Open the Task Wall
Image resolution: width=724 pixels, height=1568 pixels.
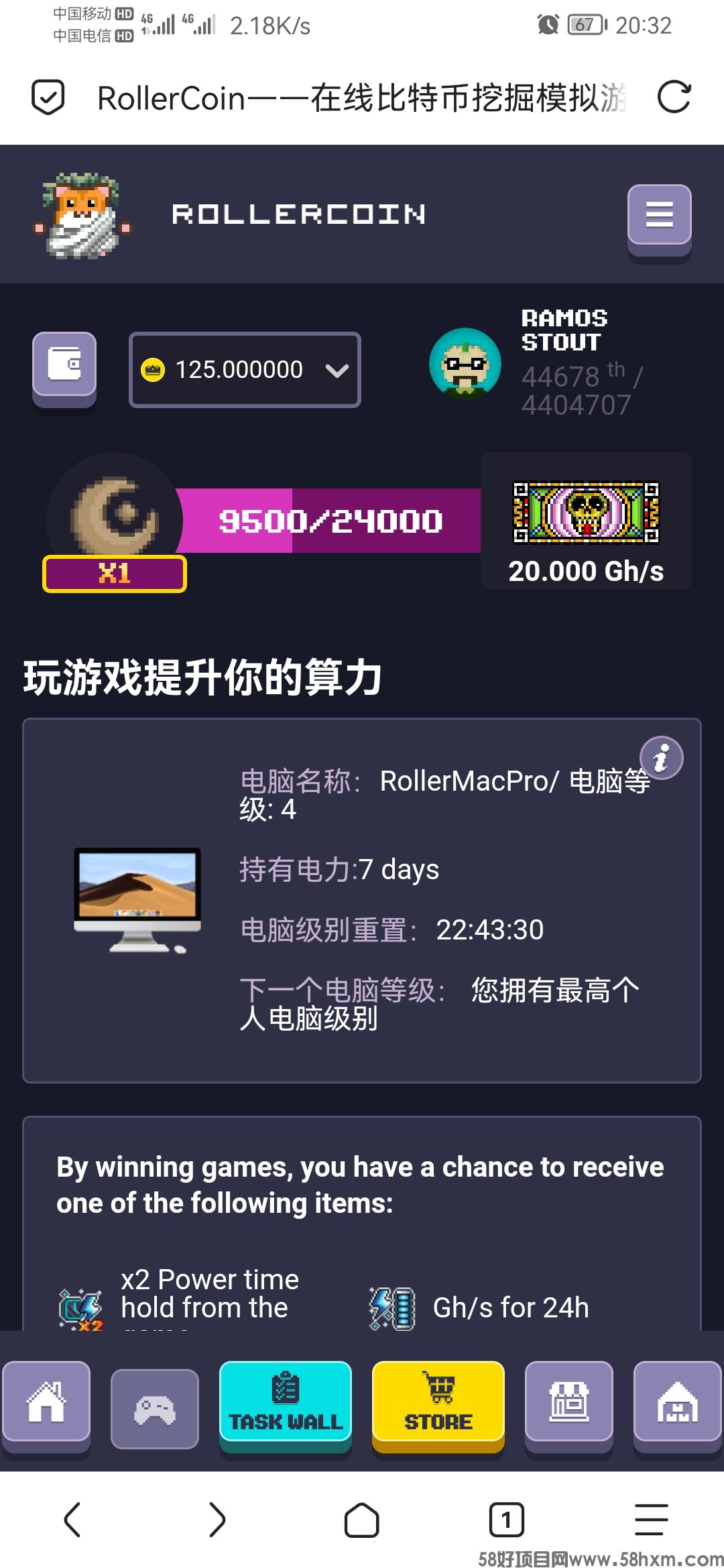coord(286,1402)
